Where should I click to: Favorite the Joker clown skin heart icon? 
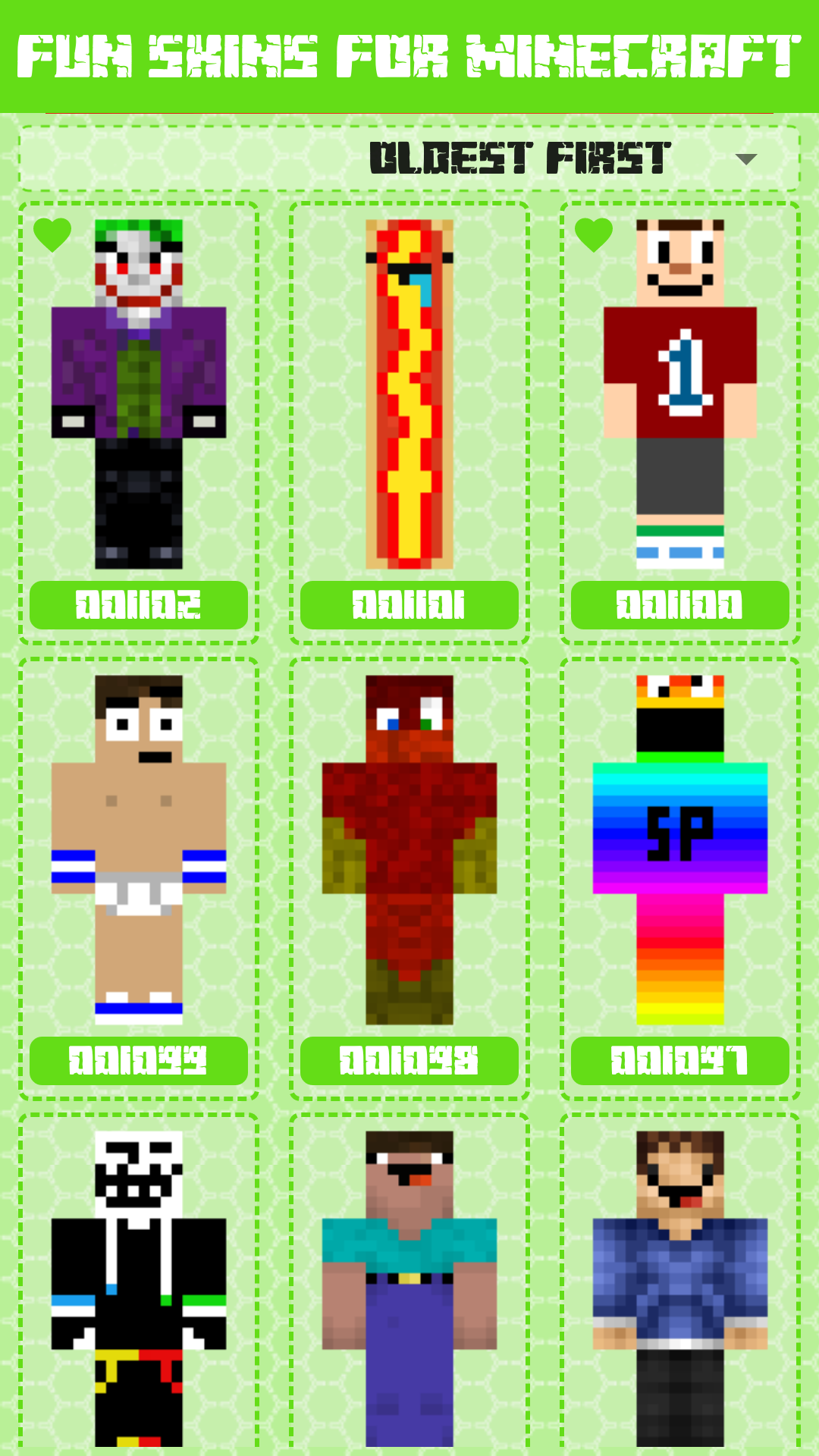(x=51, y=235)
